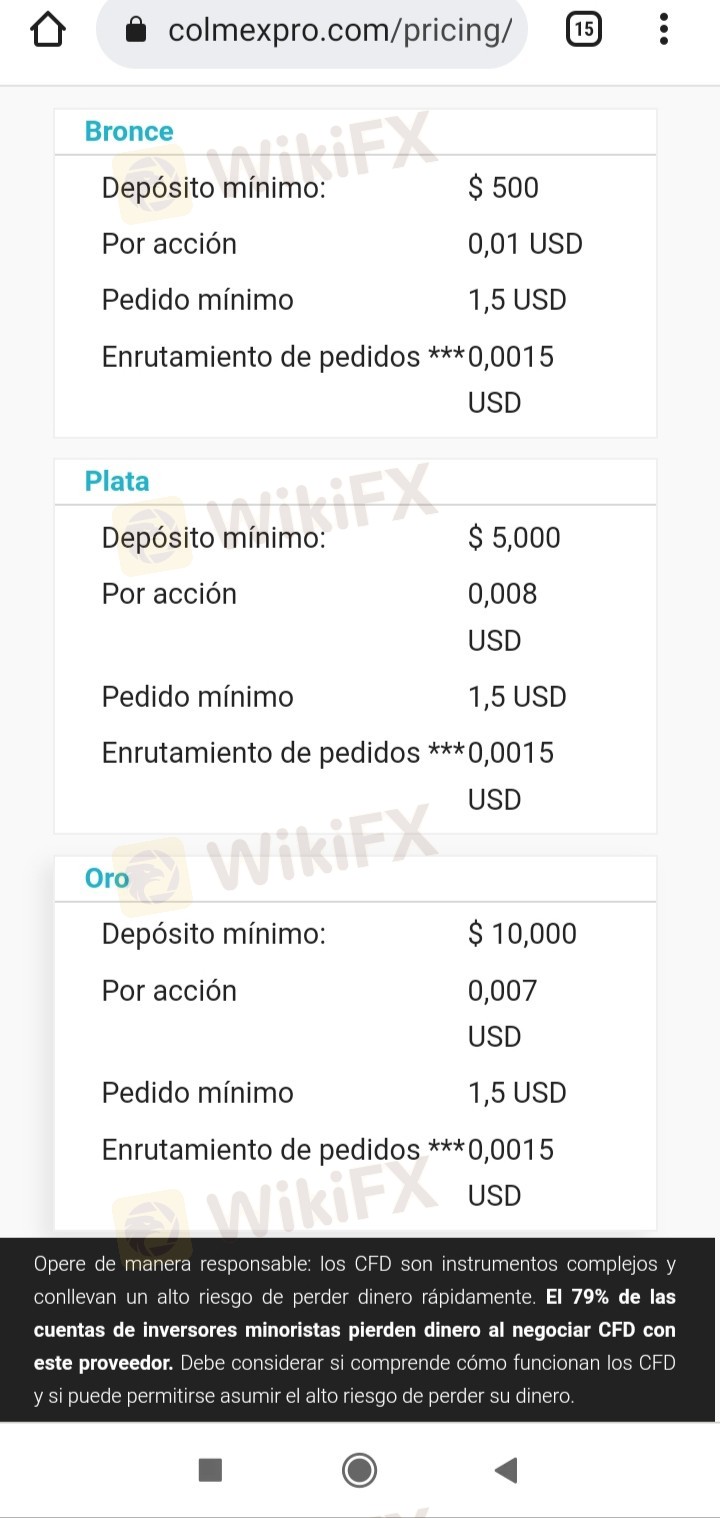
Task: Tap the colmexpro.com/pricing address bar
Action: (320, 31)
